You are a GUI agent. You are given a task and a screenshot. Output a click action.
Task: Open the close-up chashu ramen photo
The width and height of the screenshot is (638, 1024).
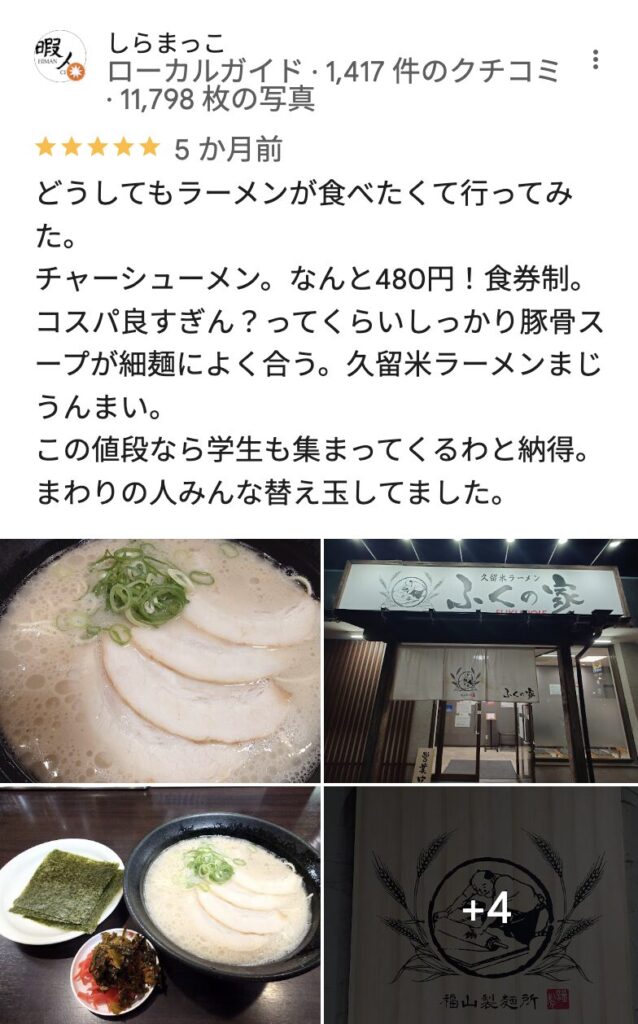160,660
